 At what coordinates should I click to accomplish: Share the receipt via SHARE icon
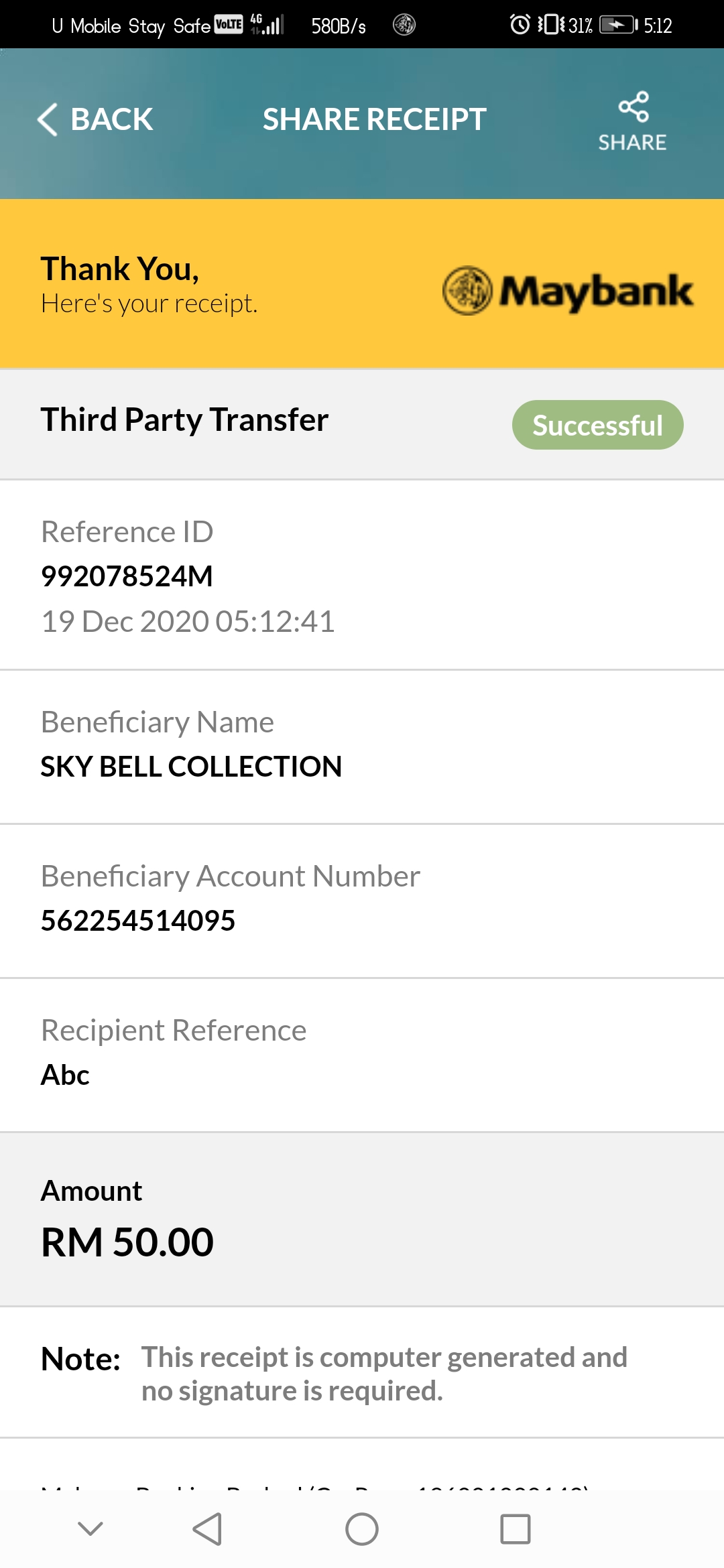pyautogui.click(x=633, y=122)
